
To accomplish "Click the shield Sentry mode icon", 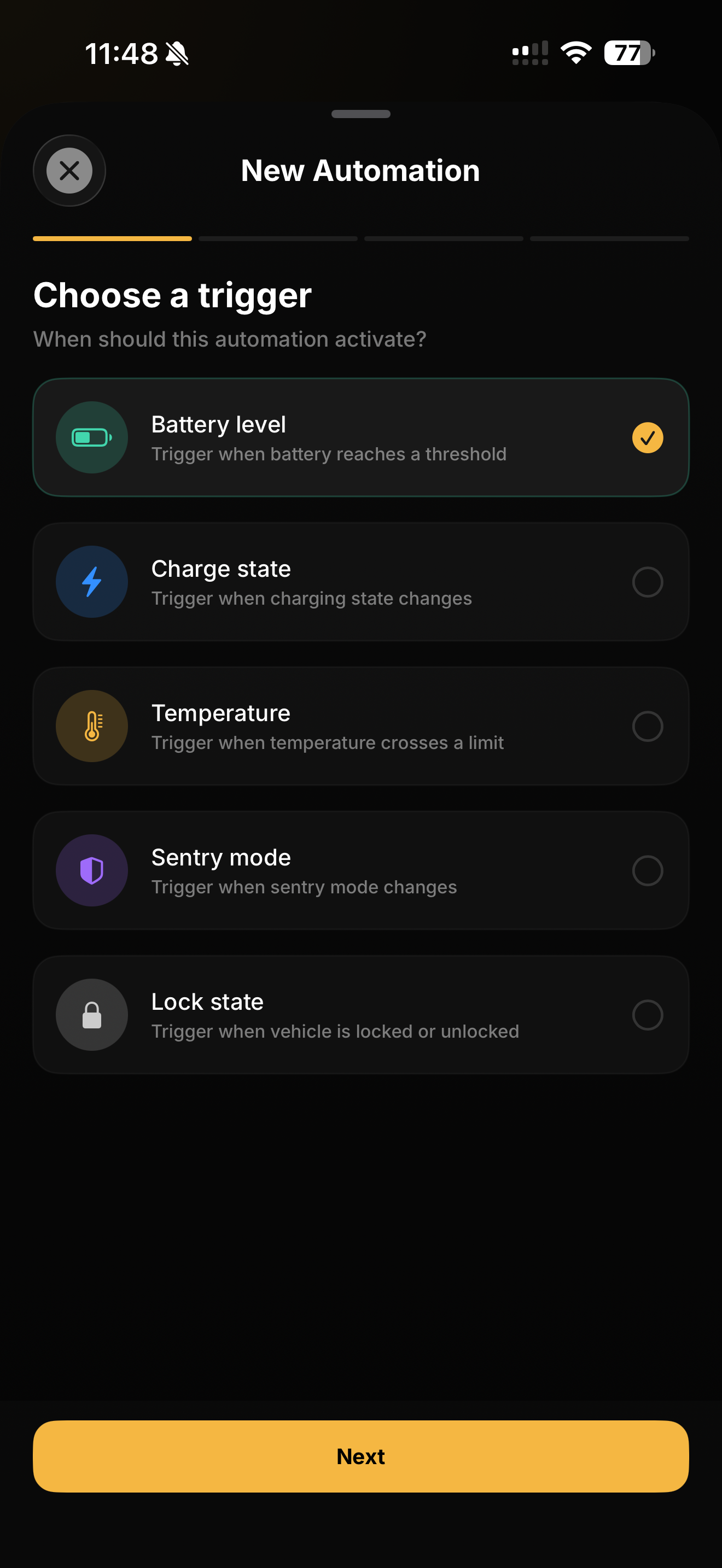I will coord(91,870).
